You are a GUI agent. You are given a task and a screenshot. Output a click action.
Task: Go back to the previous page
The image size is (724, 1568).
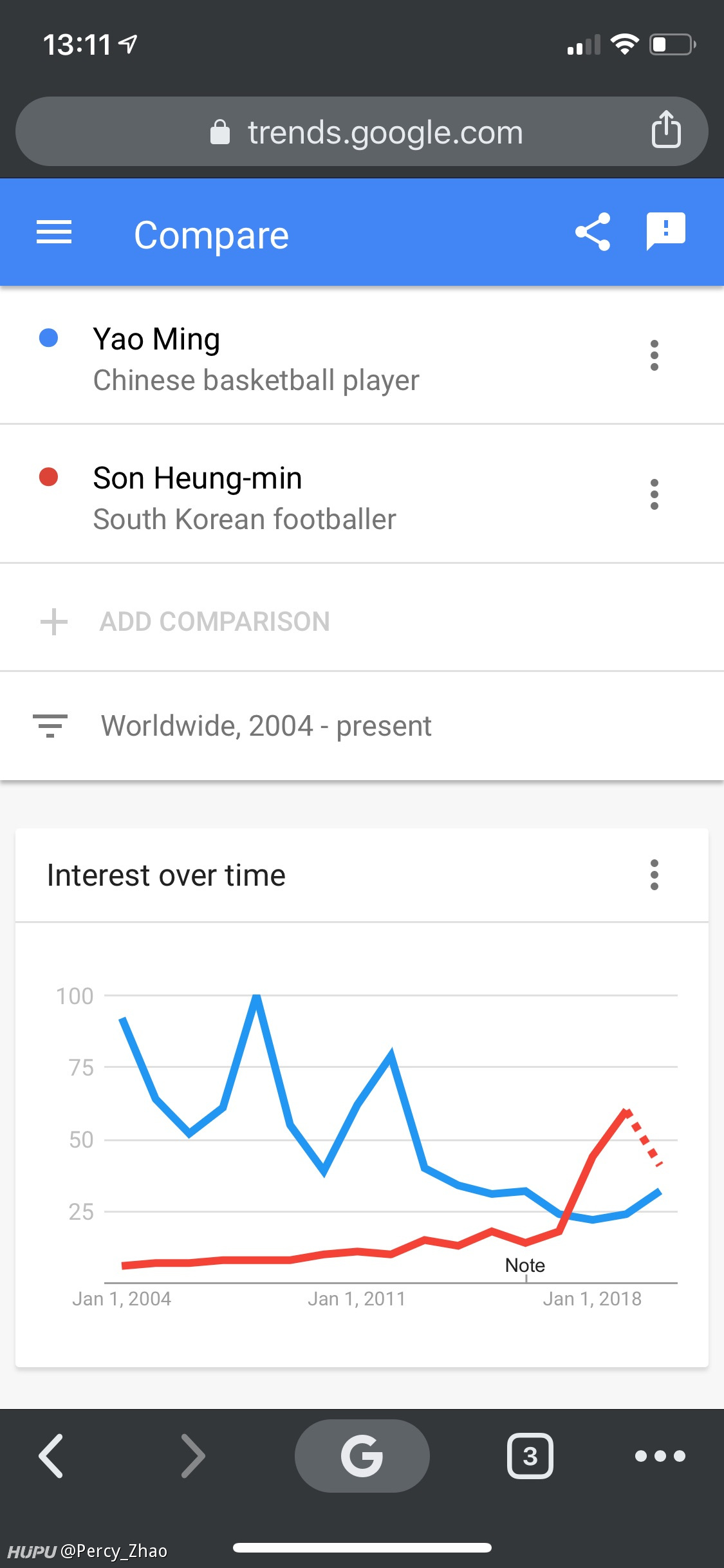(x=51, y=1456)
